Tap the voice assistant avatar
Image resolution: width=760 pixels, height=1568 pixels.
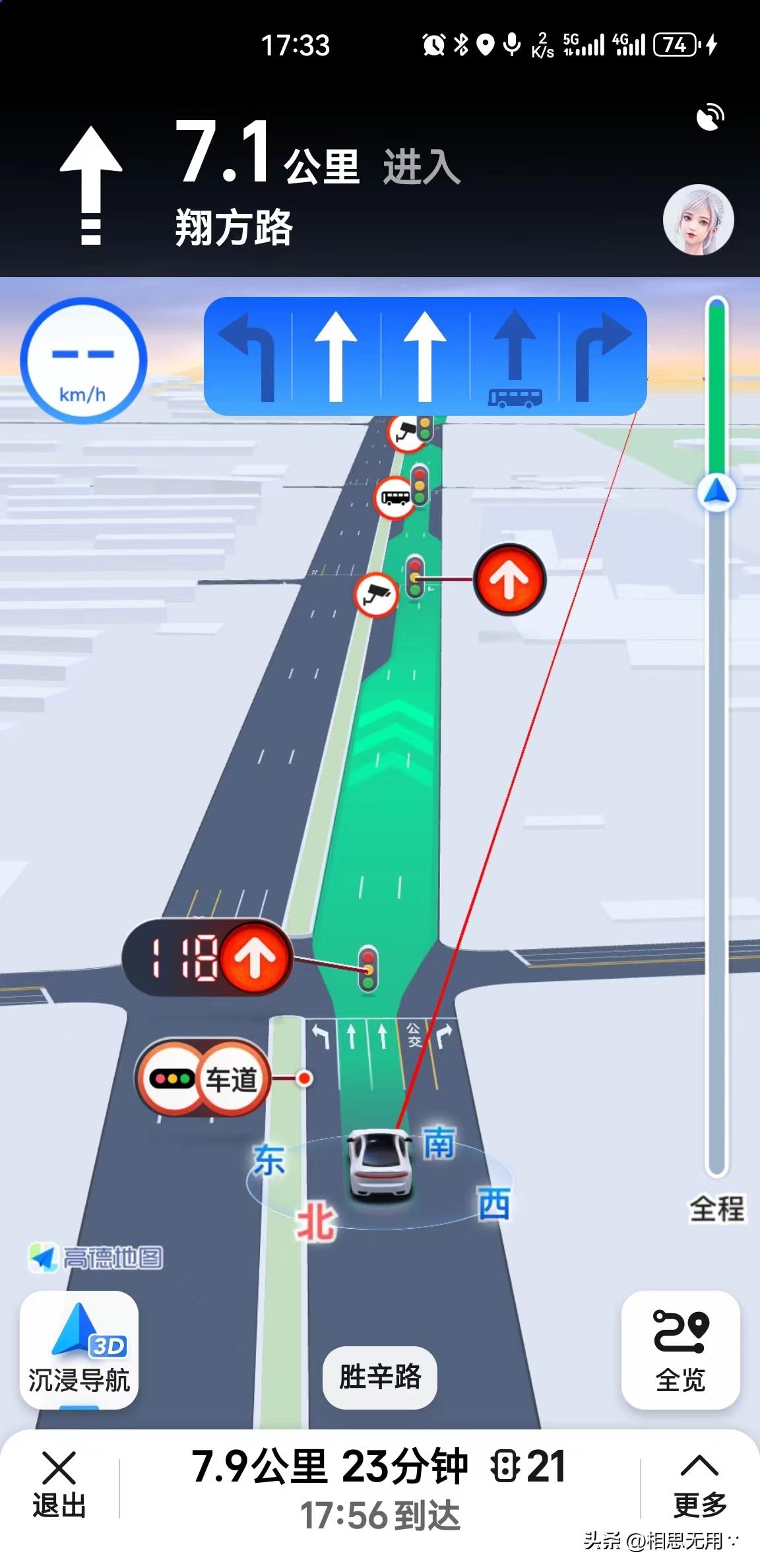coord(698,220)
